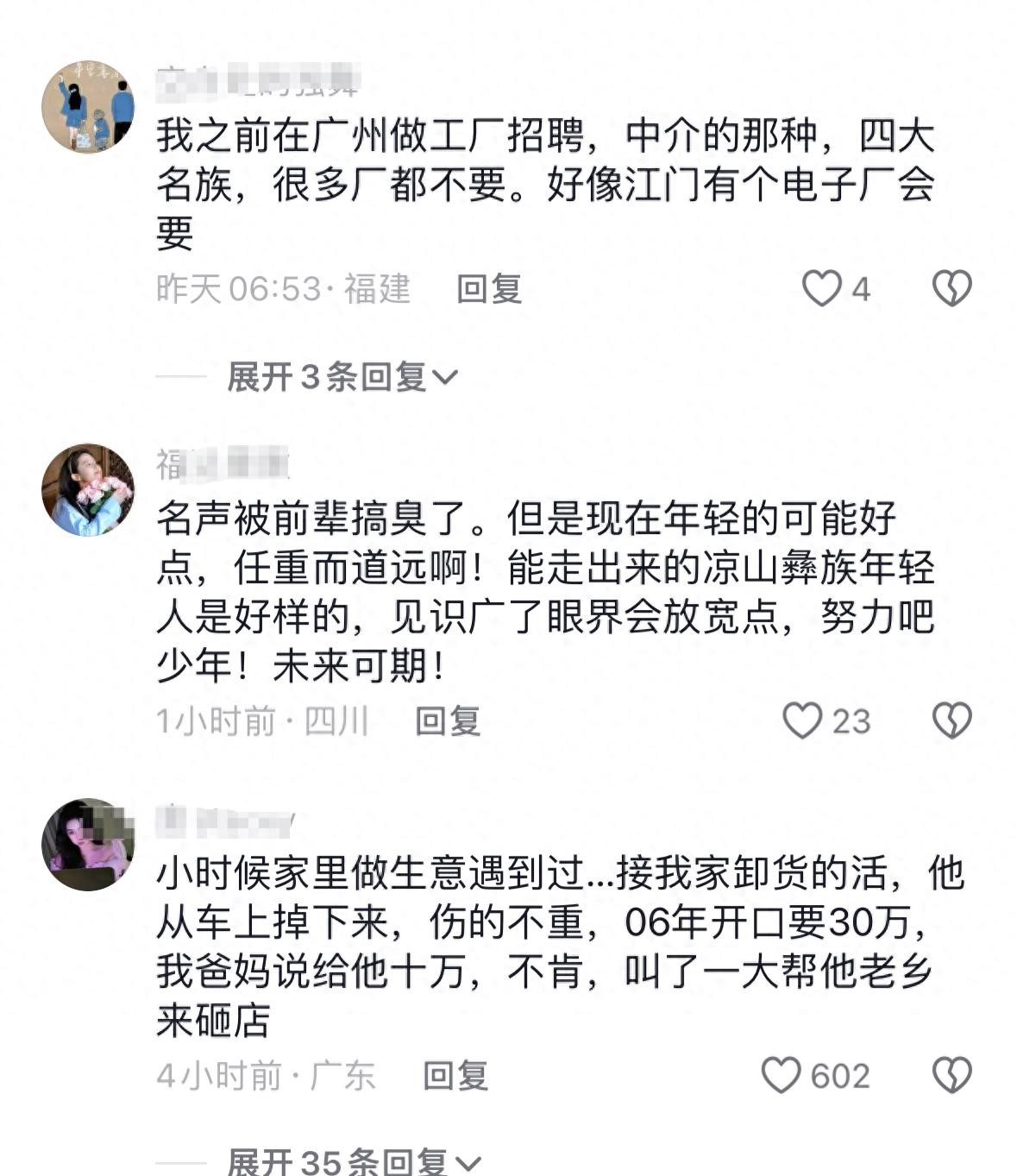Open the avatar of the first commenter
Image resolution: width=1017 pixels, height=1176 pixels.
pos(88,107)
